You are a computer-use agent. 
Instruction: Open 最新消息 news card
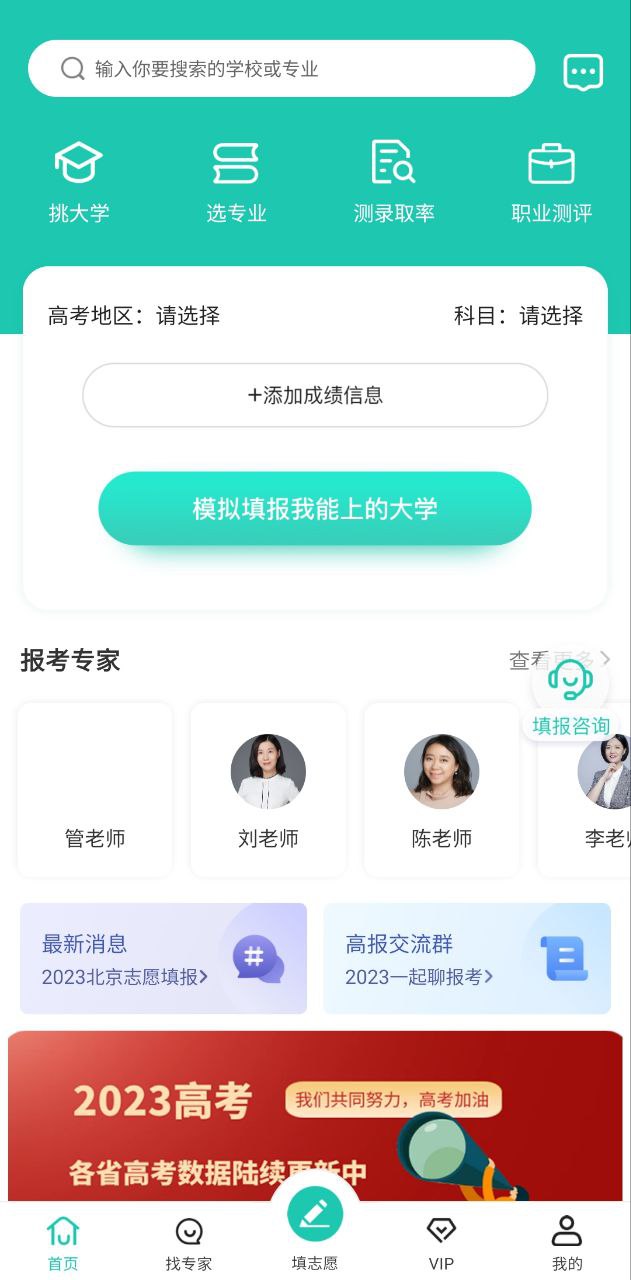click(x=163, y=959)
